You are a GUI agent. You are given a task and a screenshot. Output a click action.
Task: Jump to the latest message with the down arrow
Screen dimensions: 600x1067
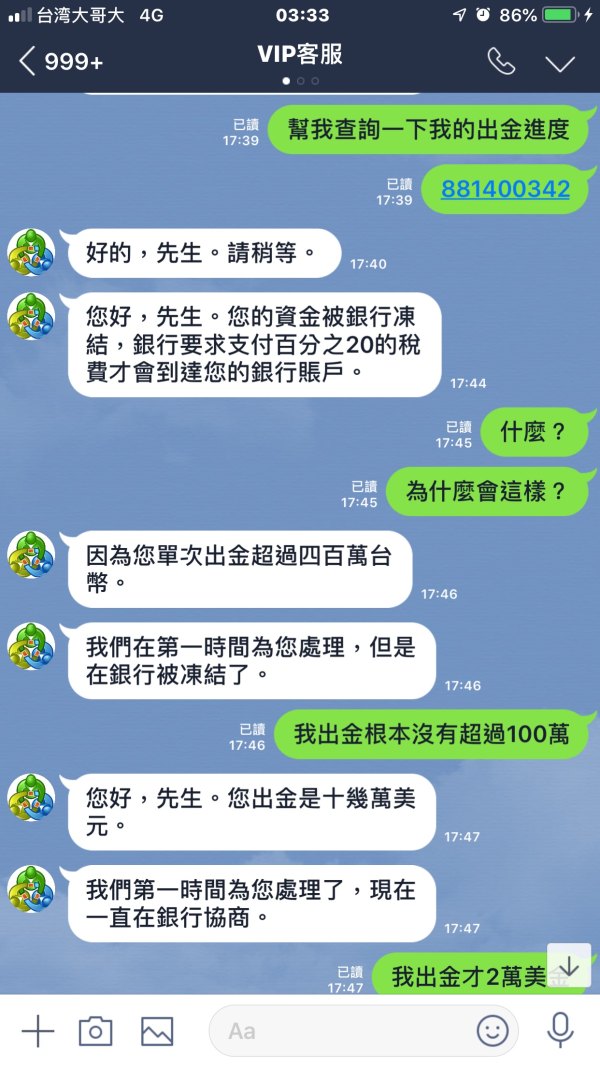pos(569,966)
